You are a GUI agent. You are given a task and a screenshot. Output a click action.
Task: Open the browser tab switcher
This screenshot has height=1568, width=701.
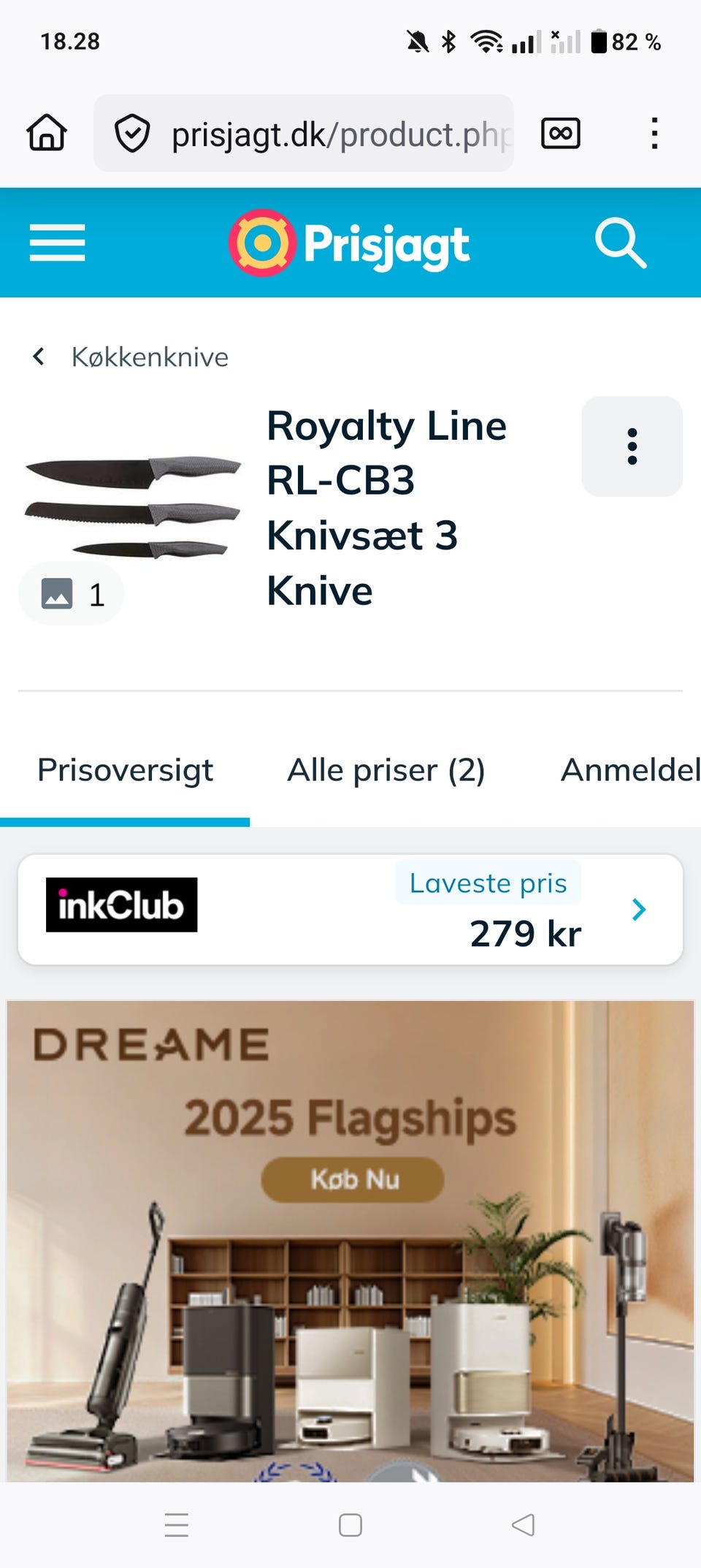coord(559,133)
